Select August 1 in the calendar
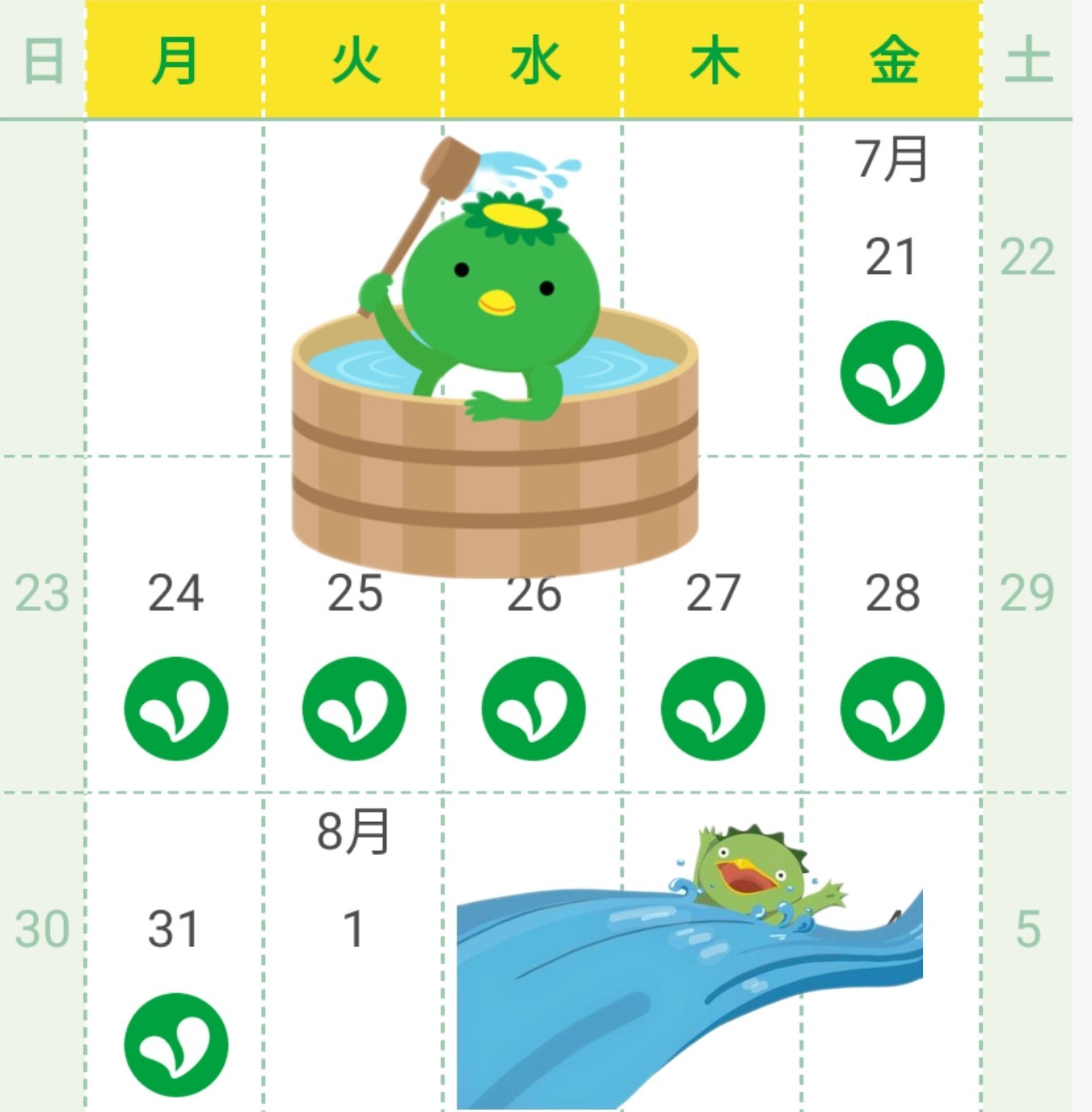This screenshot has height=1112, width=1092. [x=353, y=929]
